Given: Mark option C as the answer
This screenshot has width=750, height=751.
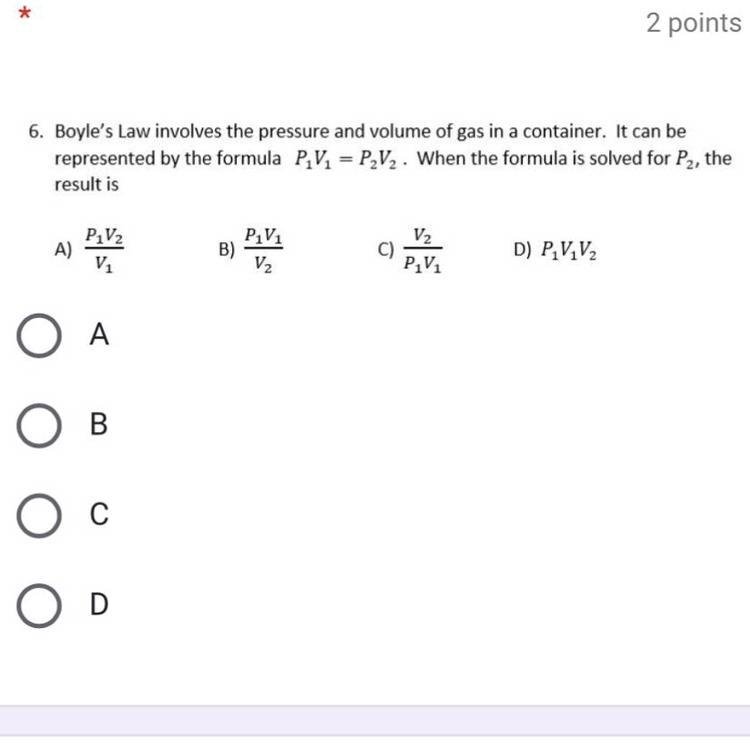Looking at the screenshot, I should tap(39, 515).
